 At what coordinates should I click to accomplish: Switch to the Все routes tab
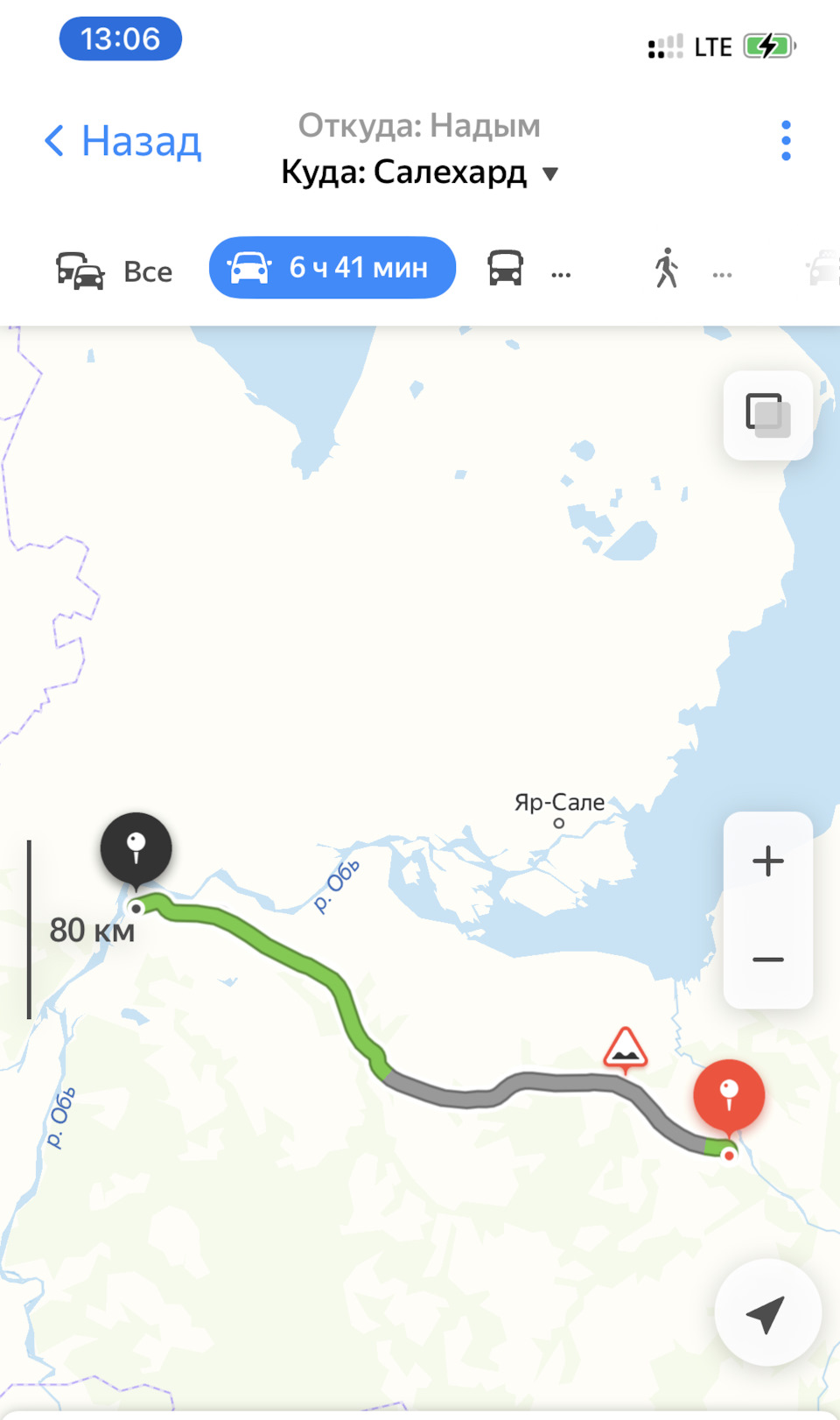(x=115, y=271)
